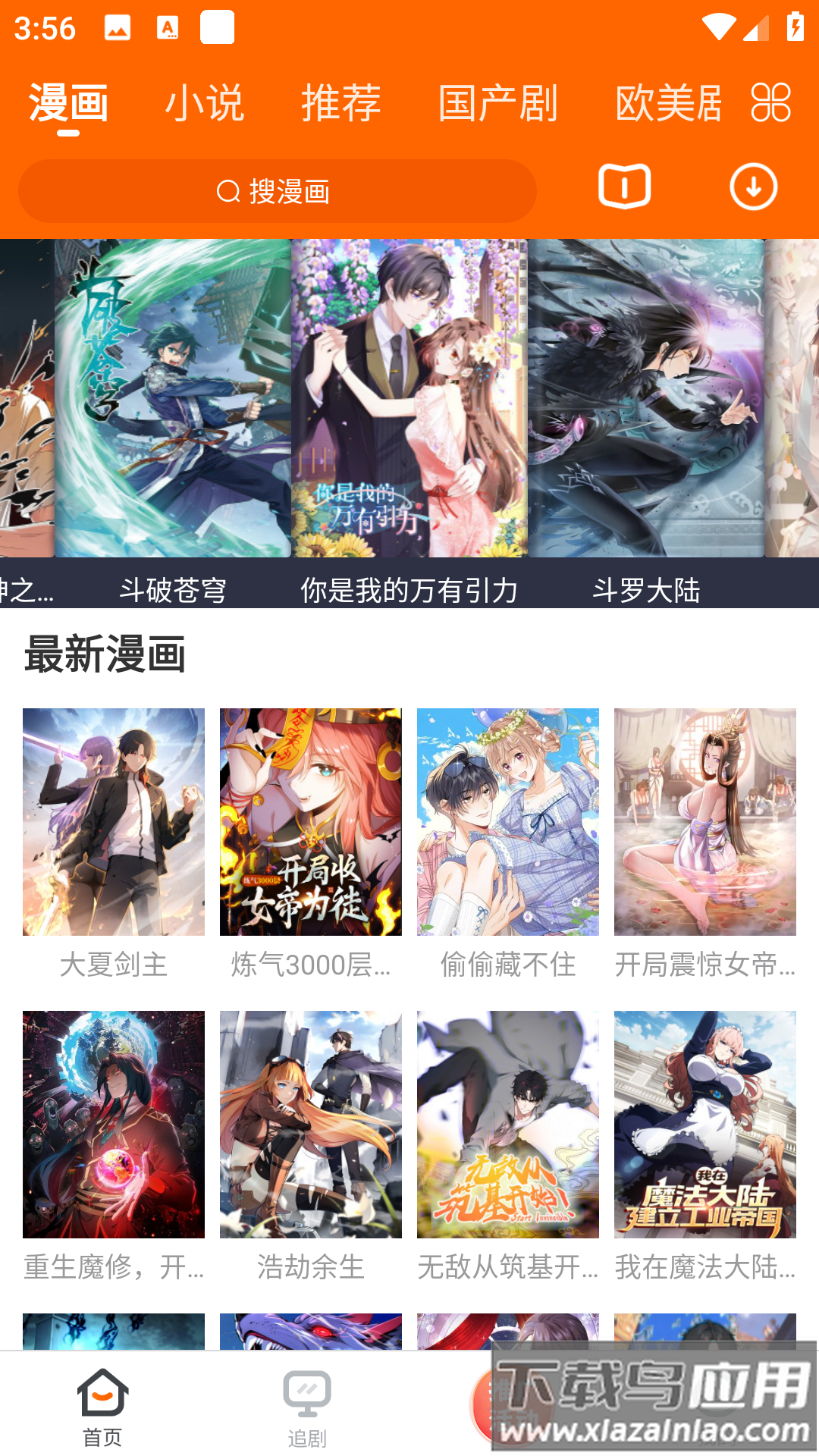The height and width of the screenshot is (1456, 819).
Task: Tap the circular download icon
Action: point(753,186)
